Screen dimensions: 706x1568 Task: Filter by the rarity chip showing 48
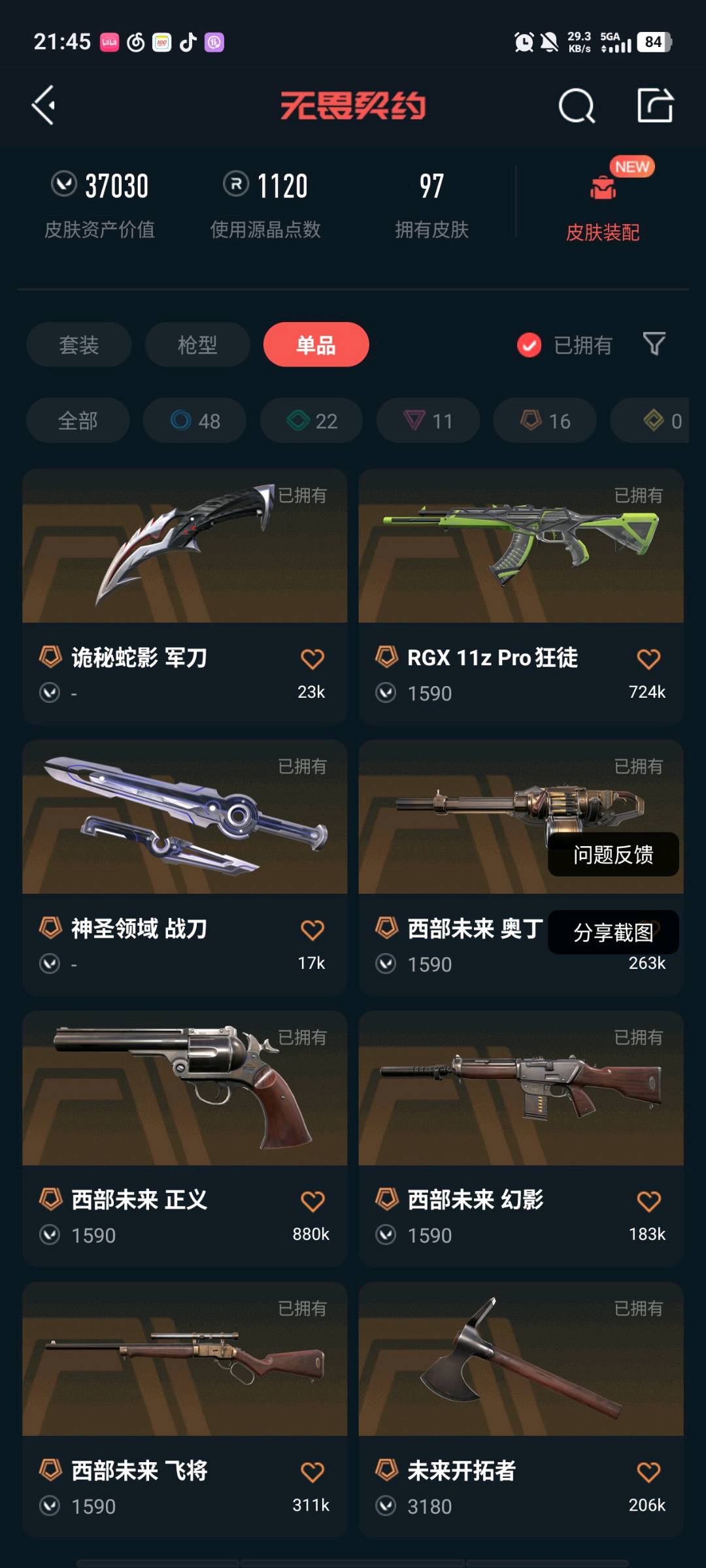tap(195, 421)
